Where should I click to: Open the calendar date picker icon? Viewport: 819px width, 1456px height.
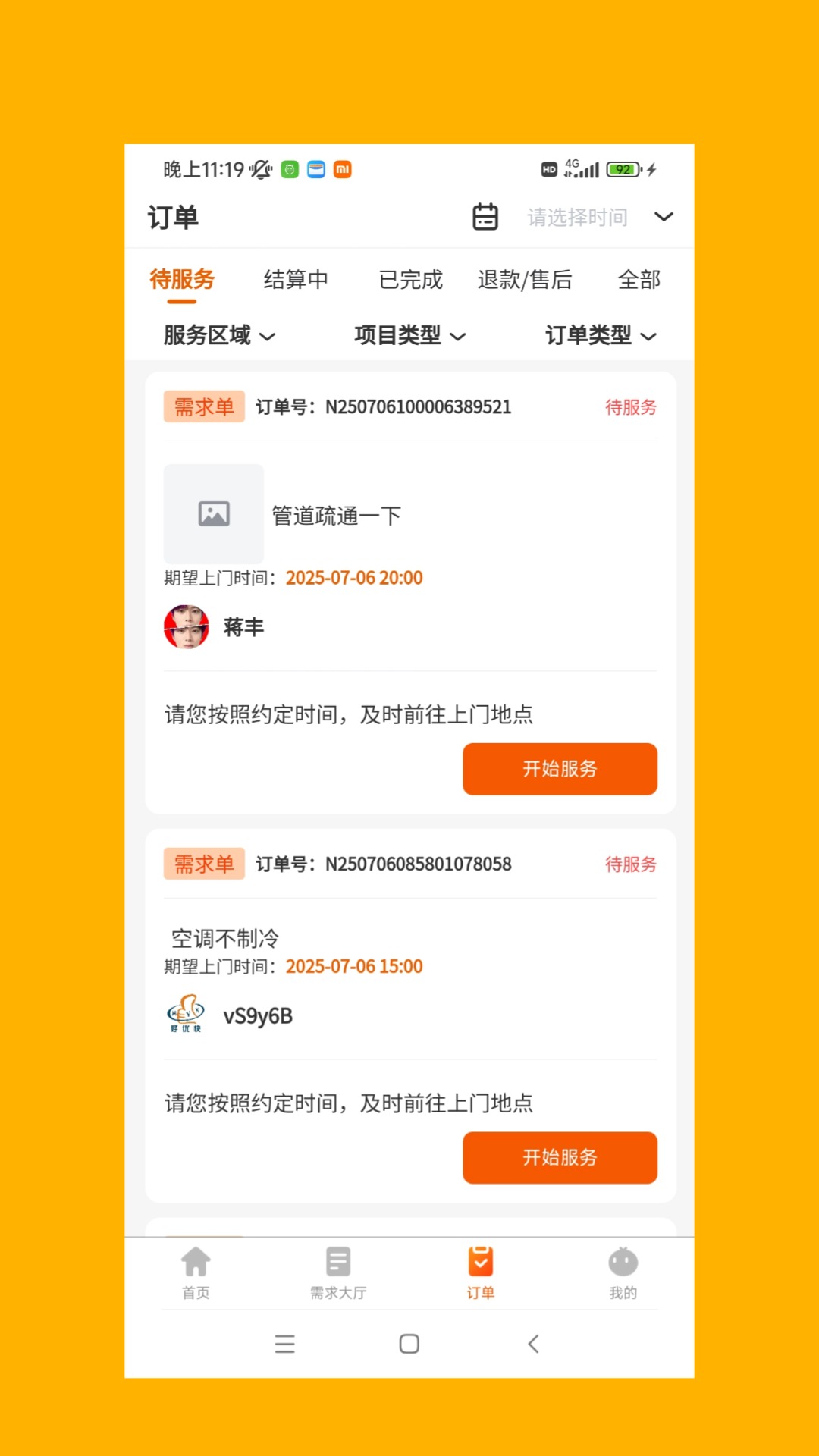(x=485, y=217)
